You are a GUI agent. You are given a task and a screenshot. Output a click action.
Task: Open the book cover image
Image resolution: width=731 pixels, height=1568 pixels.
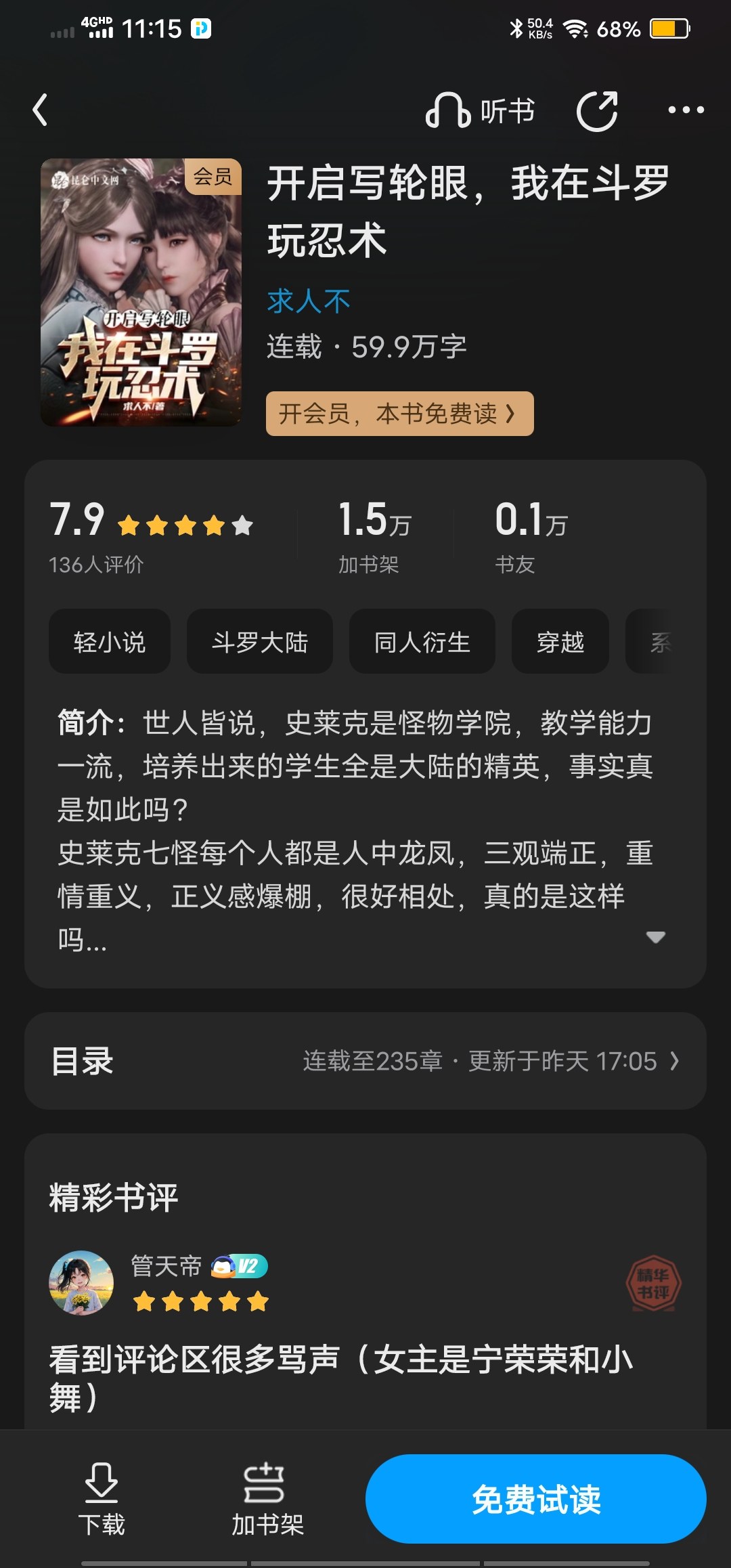(x=141, y=292)
